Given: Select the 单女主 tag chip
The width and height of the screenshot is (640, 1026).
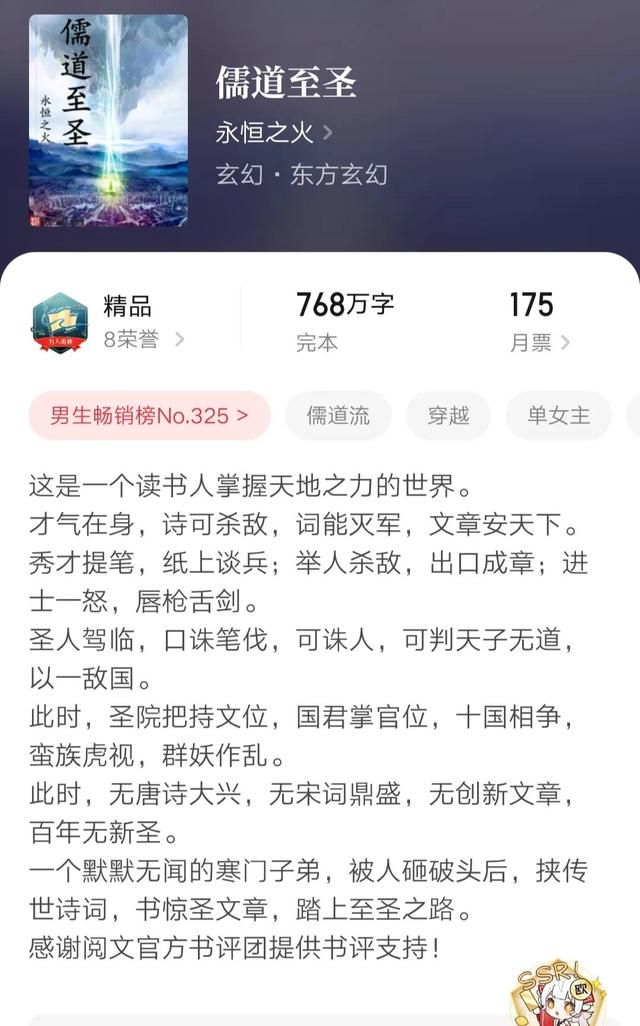Looking at the screenshot, I should tap(558, 416).
